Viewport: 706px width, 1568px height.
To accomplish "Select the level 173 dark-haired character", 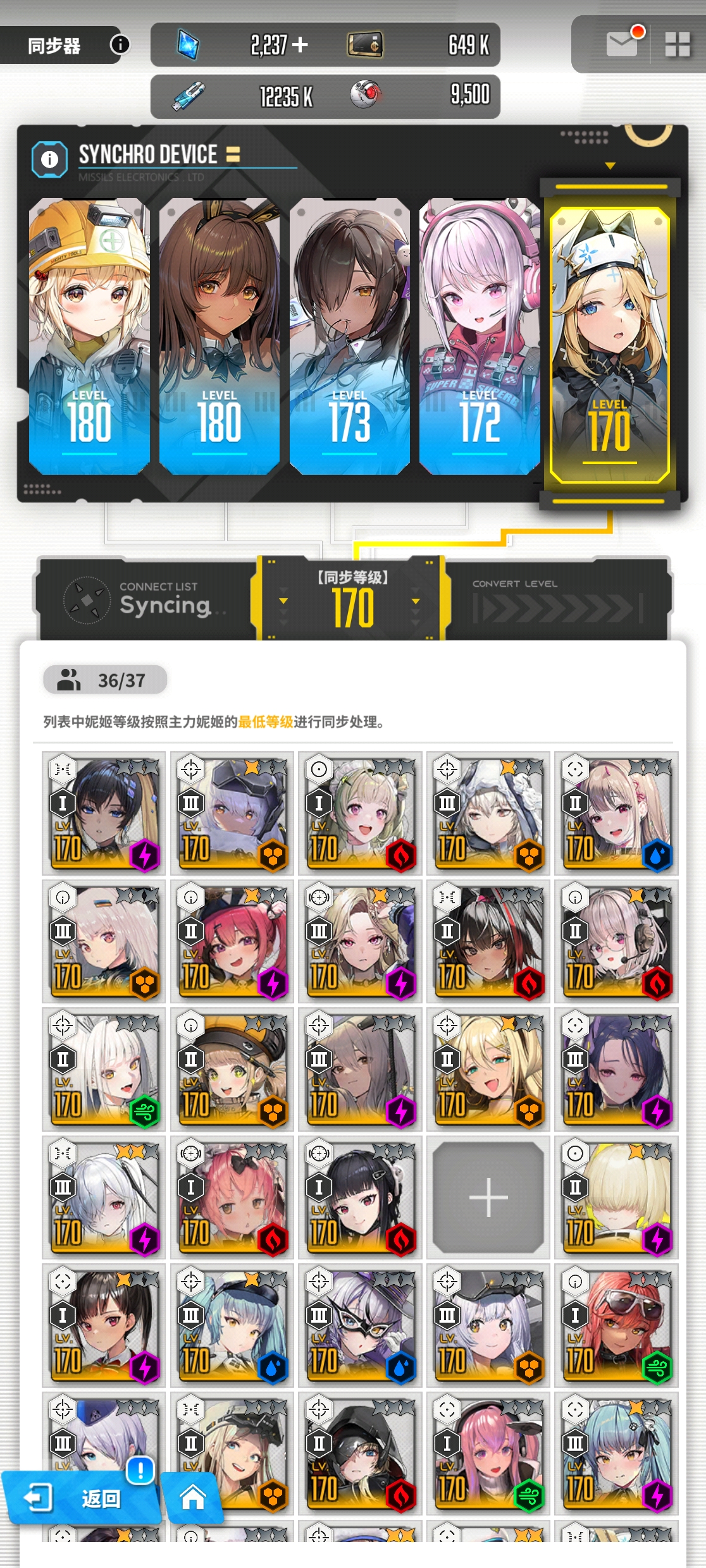I will (x=349, y=335).
